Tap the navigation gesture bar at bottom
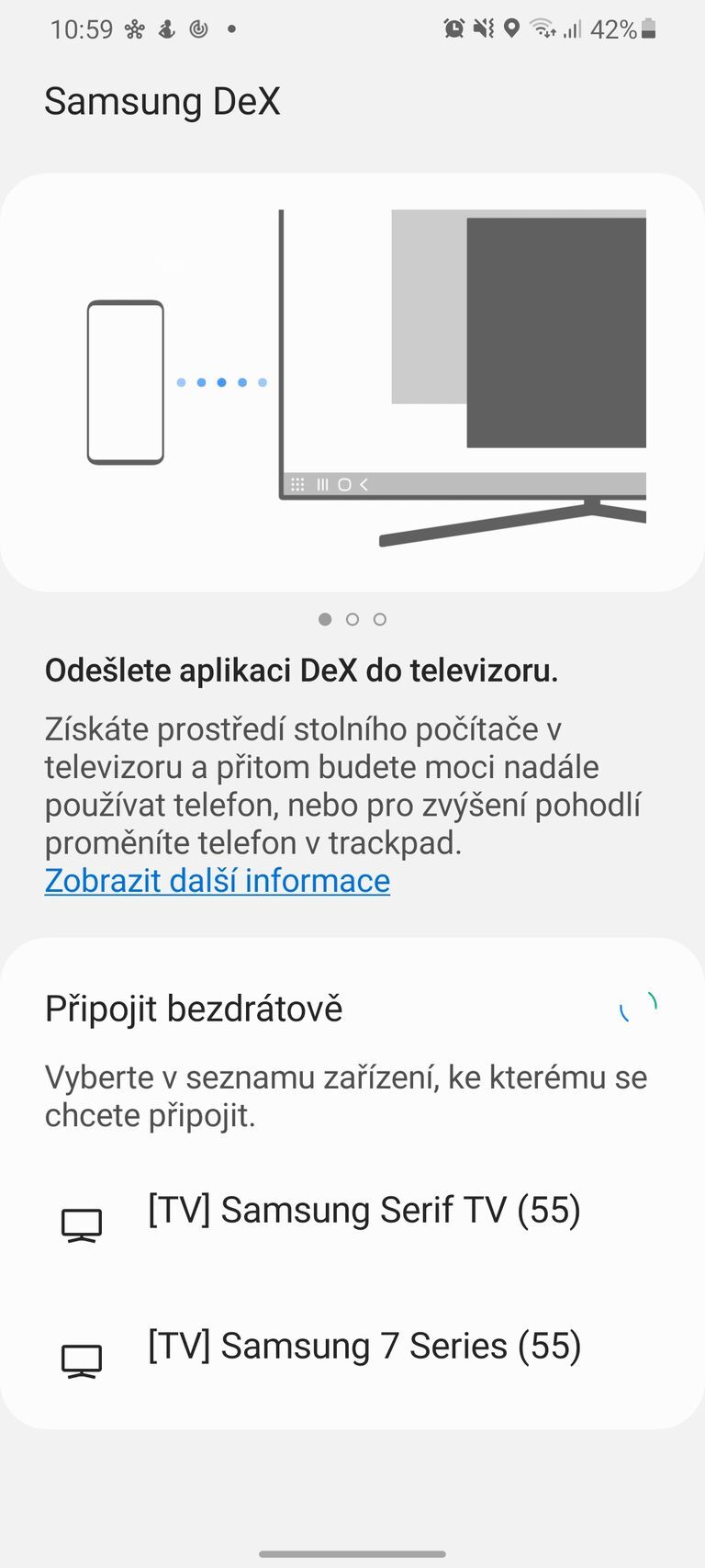705x1568 pixels. [352, 1554]
